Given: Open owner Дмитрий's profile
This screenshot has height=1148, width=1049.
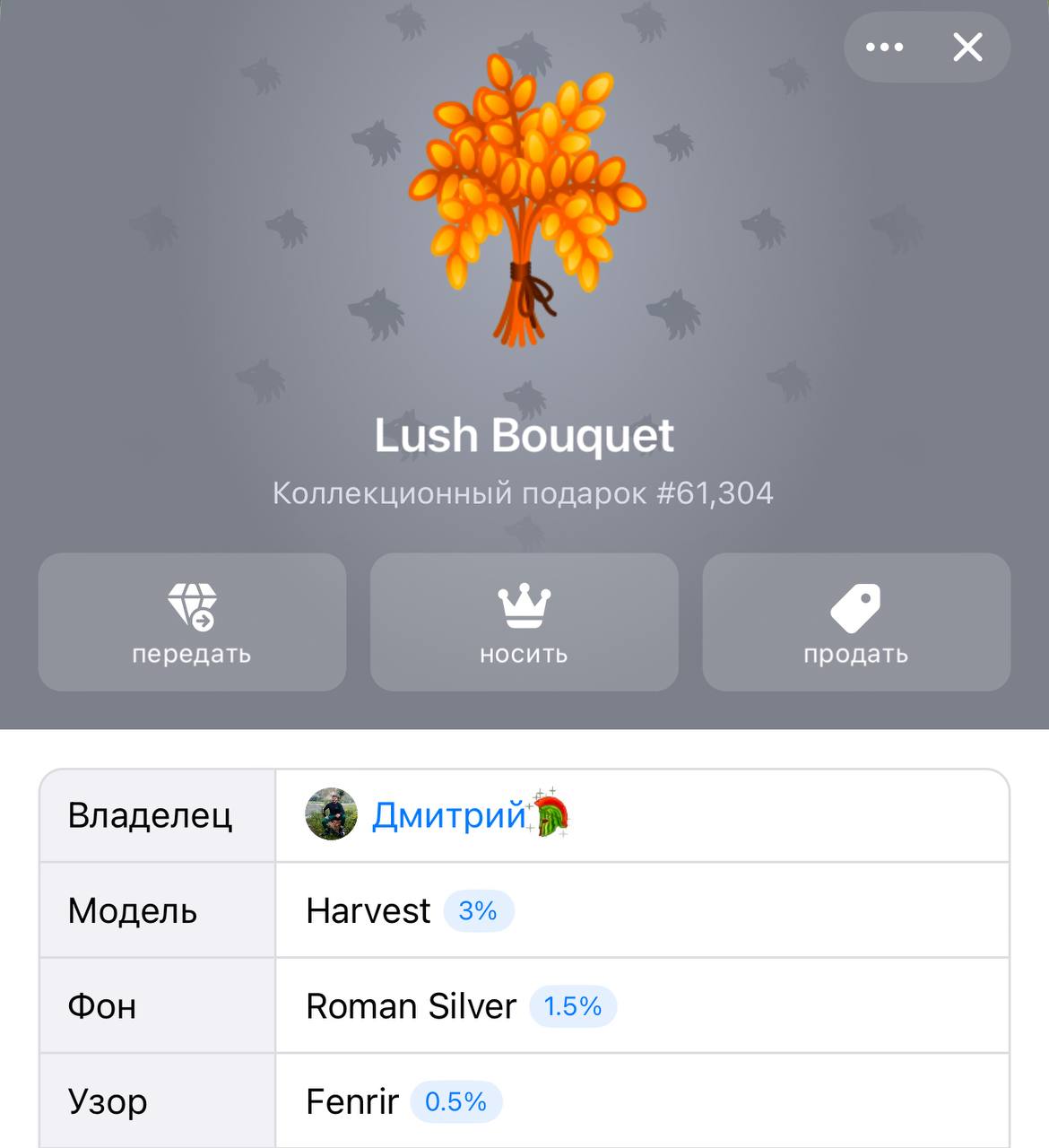Looking at the screenshot, I should pos(448,815).
